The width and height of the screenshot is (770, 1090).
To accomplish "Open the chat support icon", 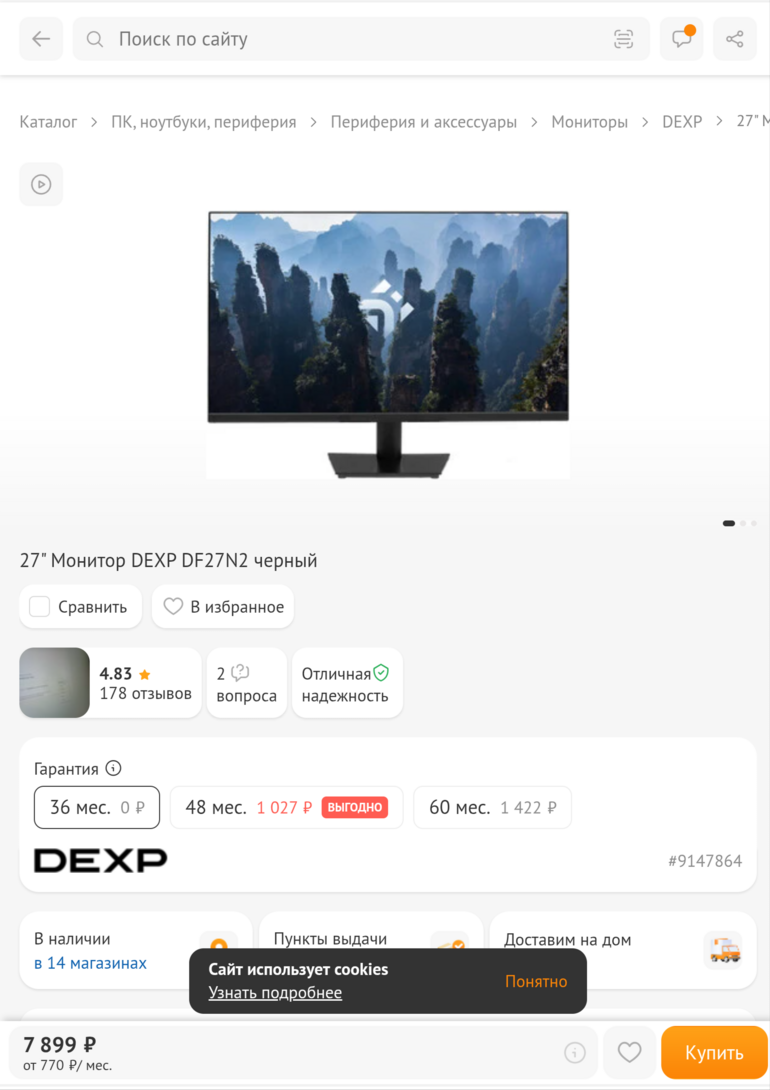I will pos(682,39).
